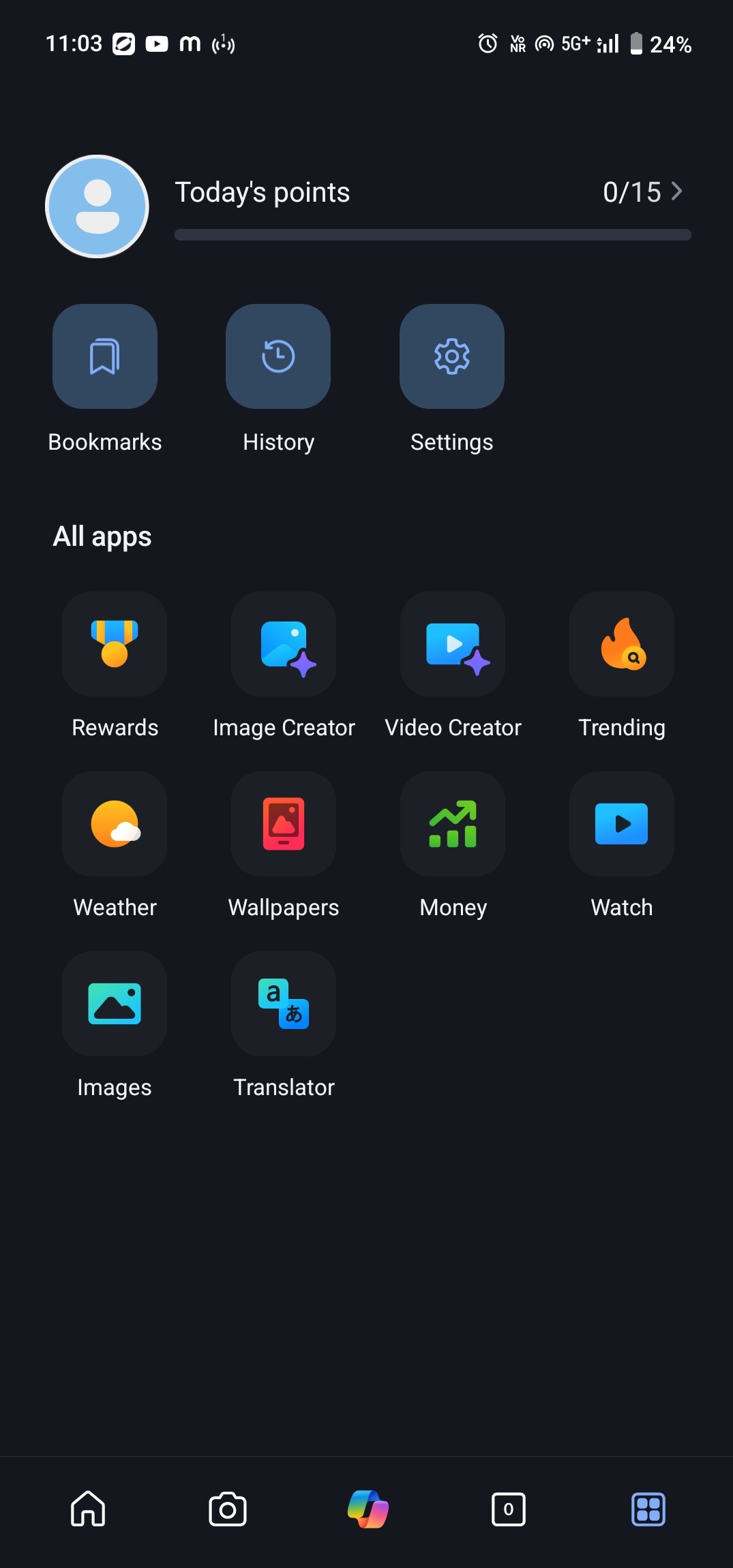This screenshot has width=733, height=1568.
Task: View browsing History
Action: point(278,356)
